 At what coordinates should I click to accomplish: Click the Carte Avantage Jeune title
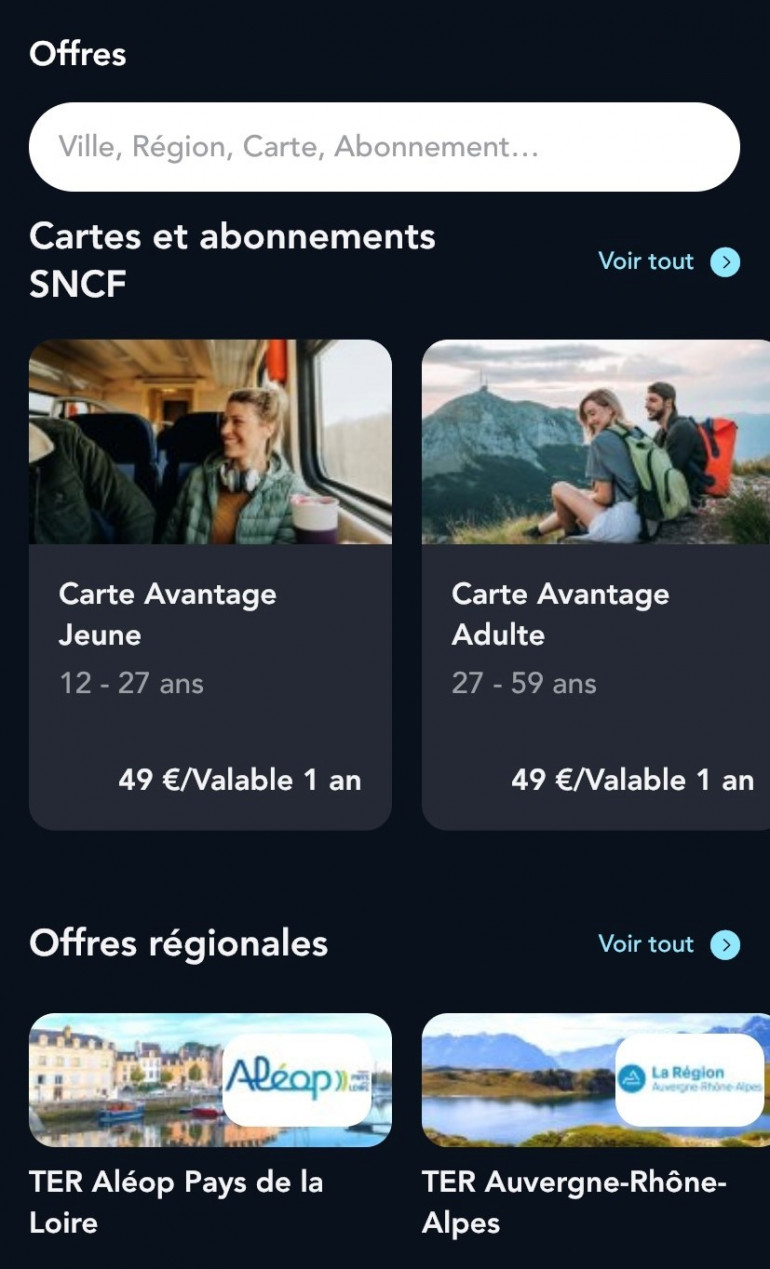point(168,614)
